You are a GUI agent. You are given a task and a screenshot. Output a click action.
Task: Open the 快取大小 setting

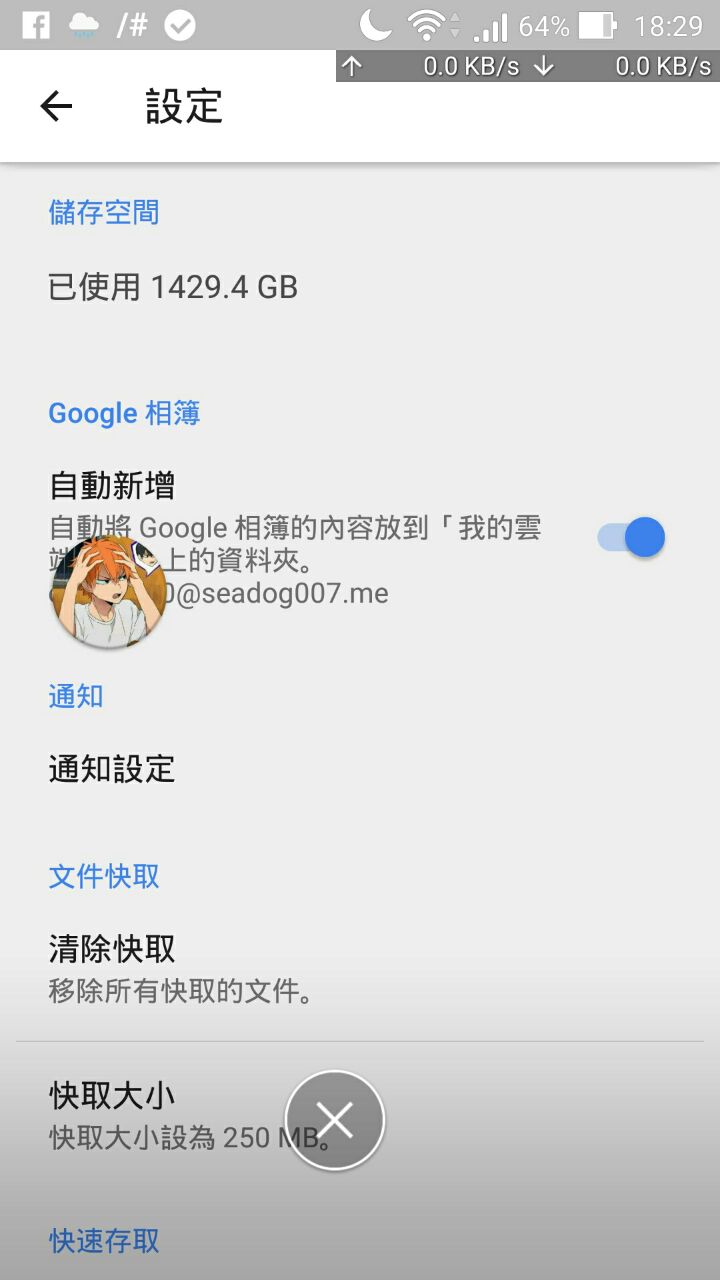click(113, 1095)
